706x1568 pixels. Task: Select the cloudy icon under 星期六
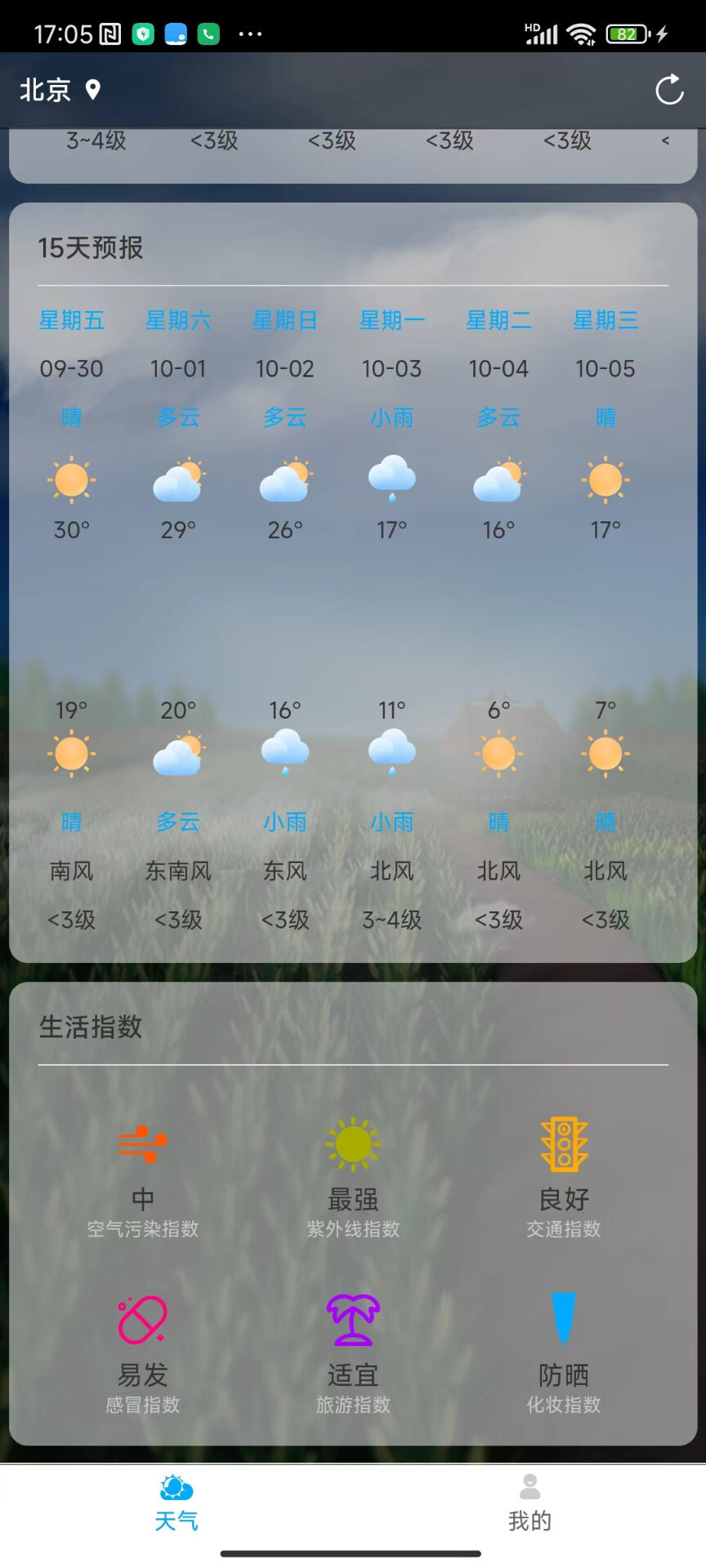coord(178,481)
